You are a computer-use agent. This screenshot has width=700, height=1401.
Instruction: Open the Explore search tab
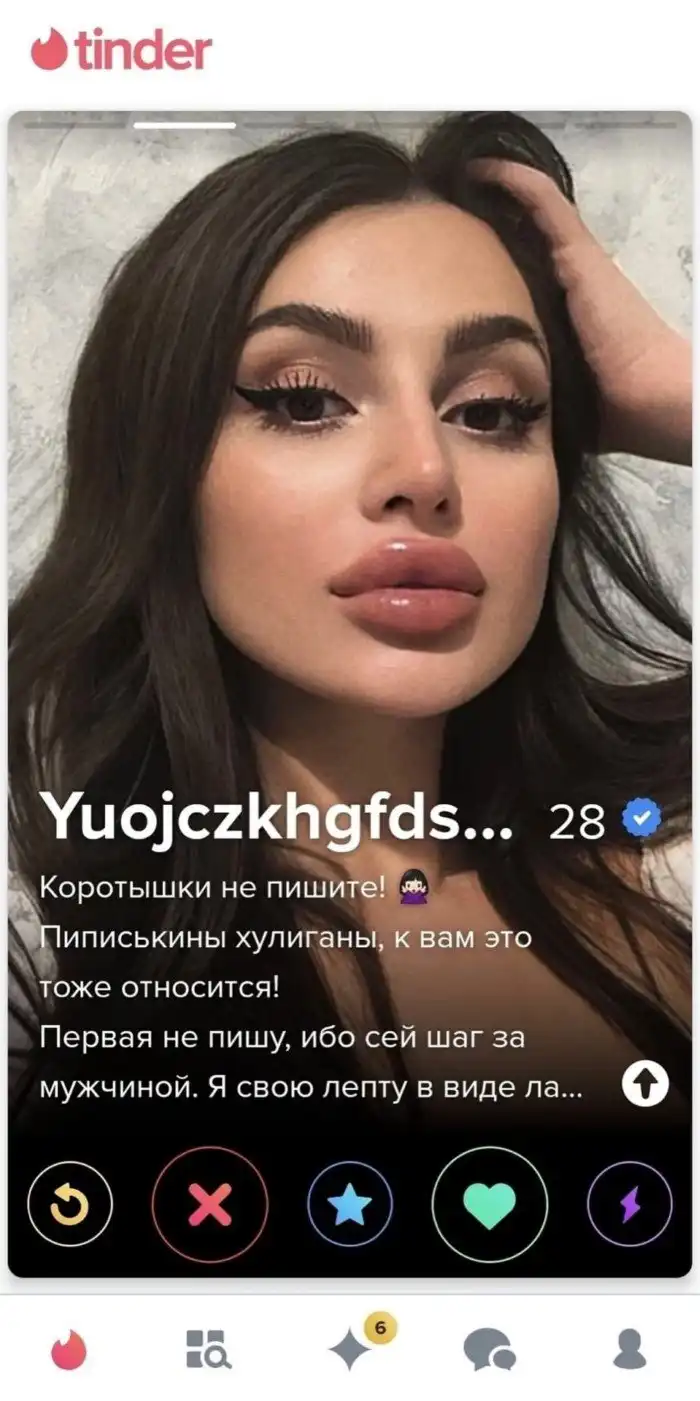pos(209,1349)
